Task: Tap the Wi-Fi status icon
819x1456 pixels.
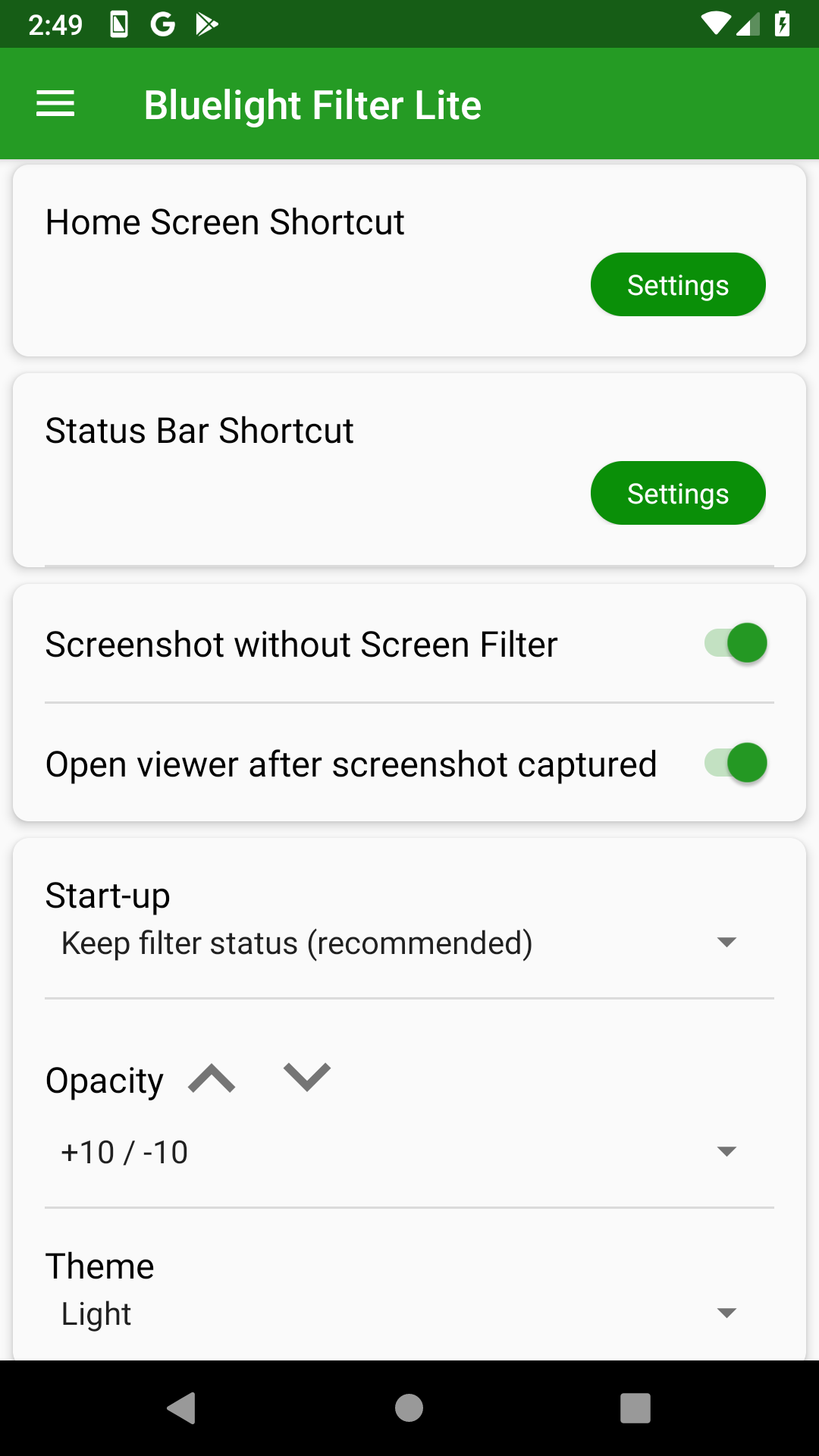Action: (716, 23)
